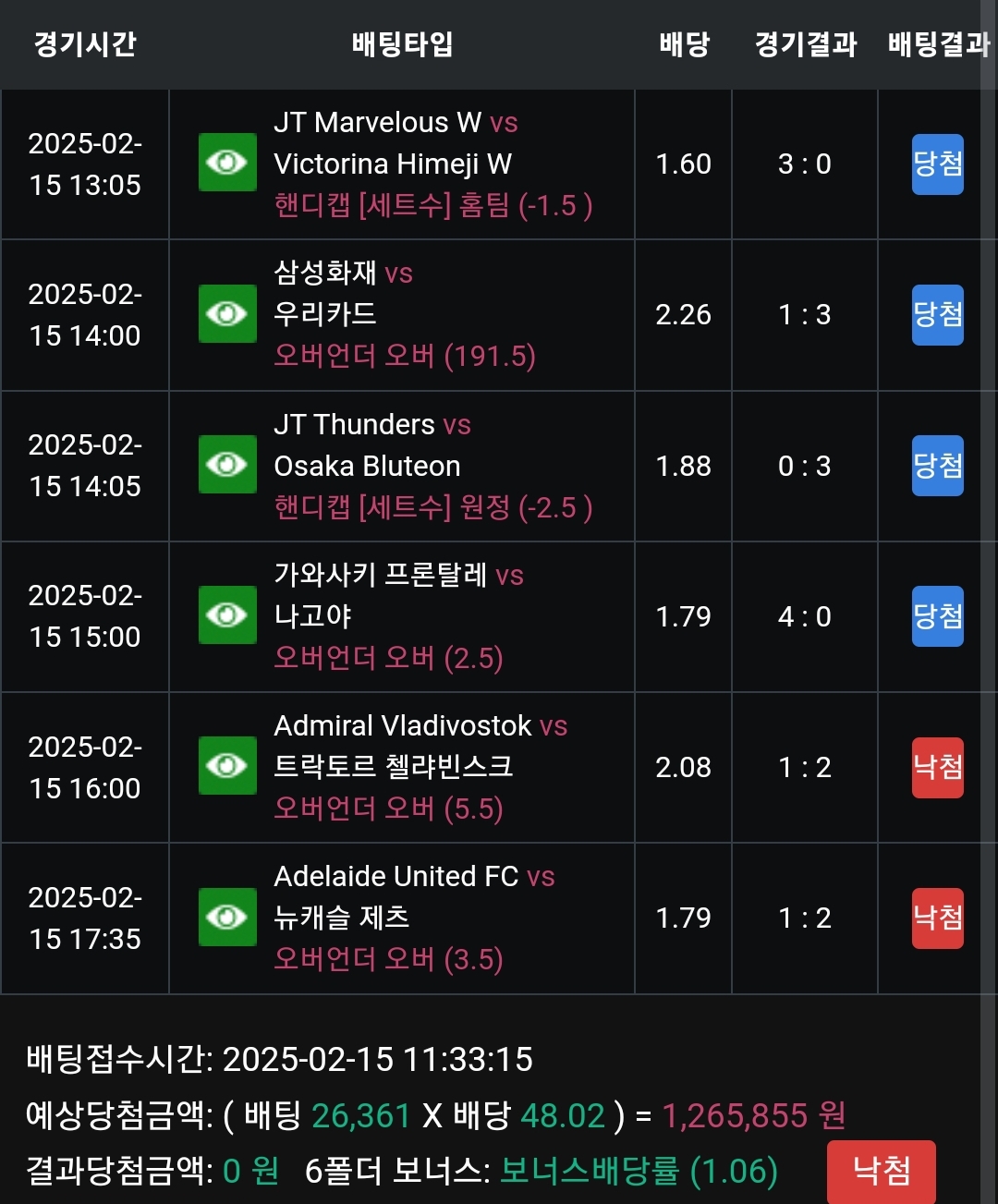Open the eye icon for JT Thunders match
Viewport: 998px width, 1204px height.
(x=227, y=464)
